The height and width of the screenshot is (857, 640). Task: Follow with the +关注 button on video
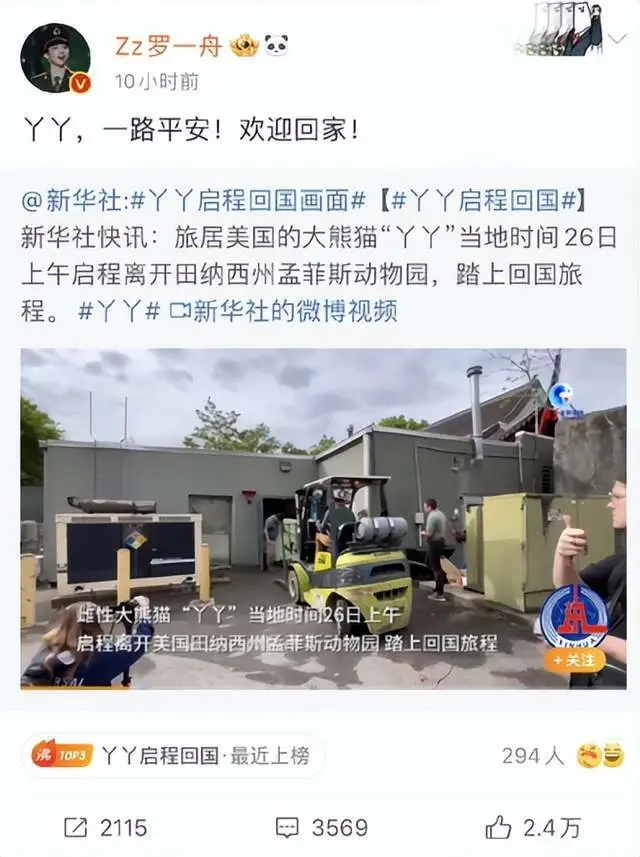[574, 660]
